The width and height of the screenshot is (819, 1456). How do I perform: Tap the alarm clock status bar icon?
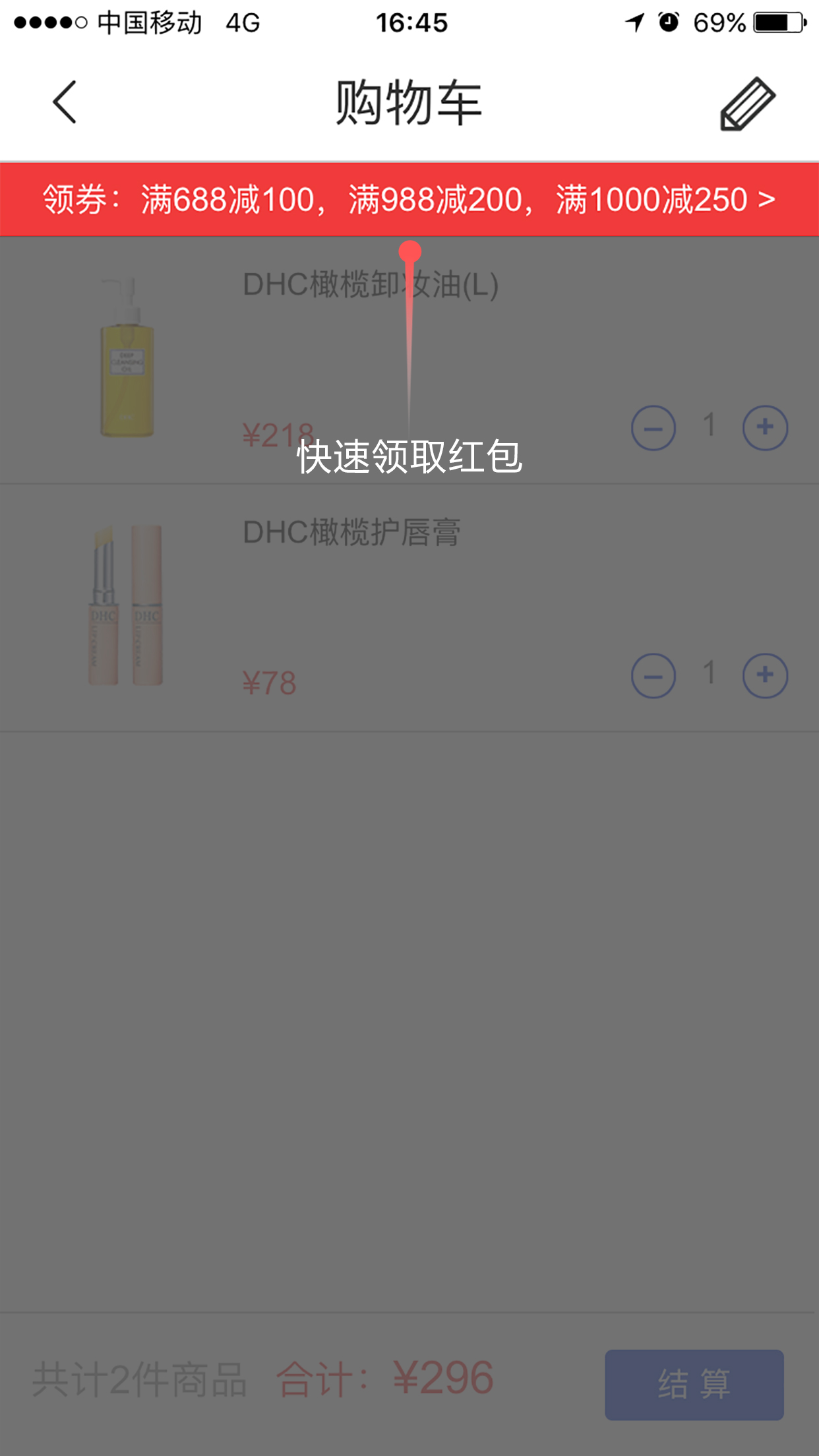[x=667, y=22]
